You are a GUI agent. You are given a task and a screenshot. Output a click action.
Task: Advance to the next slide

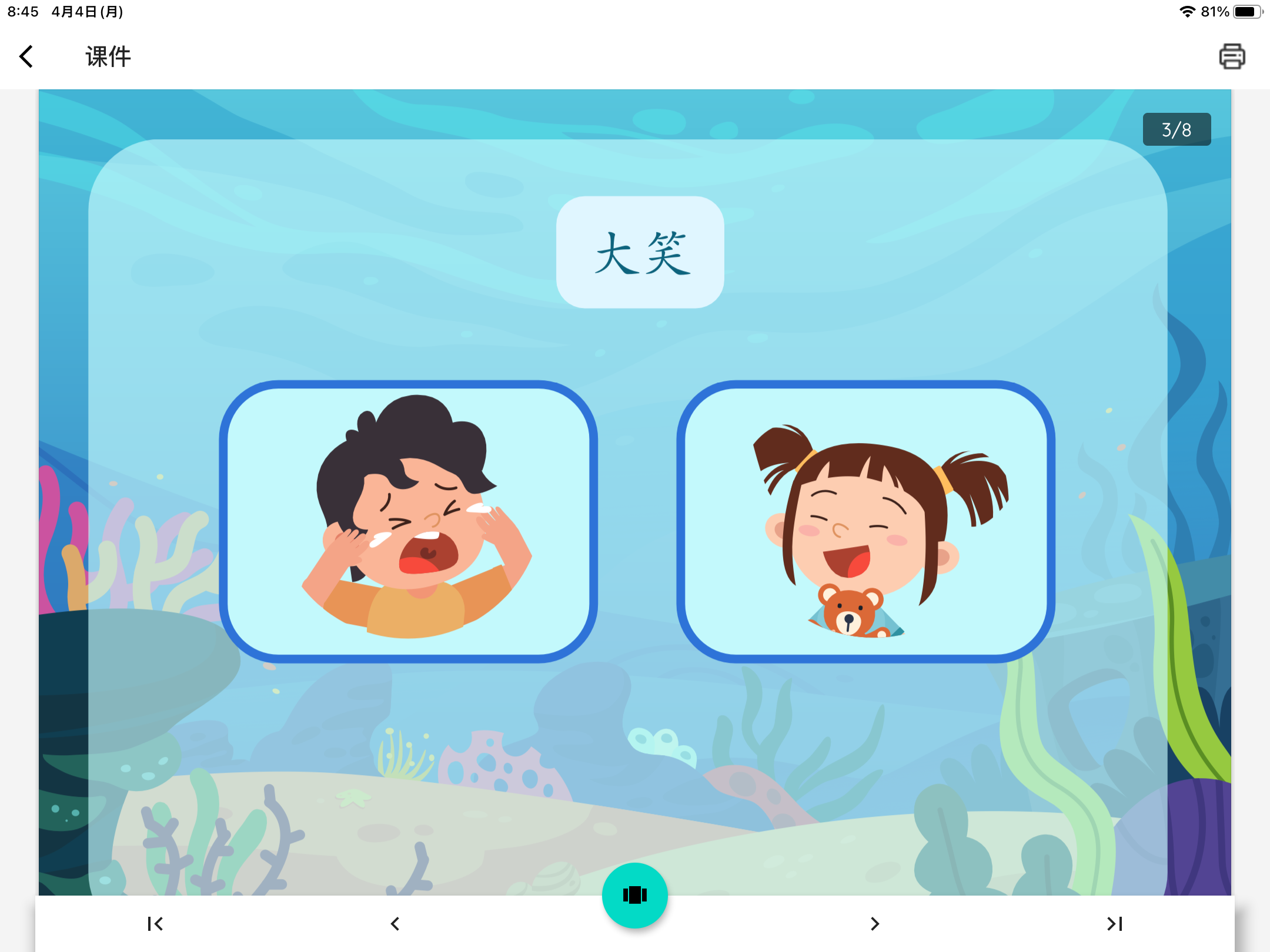[875, 924]
